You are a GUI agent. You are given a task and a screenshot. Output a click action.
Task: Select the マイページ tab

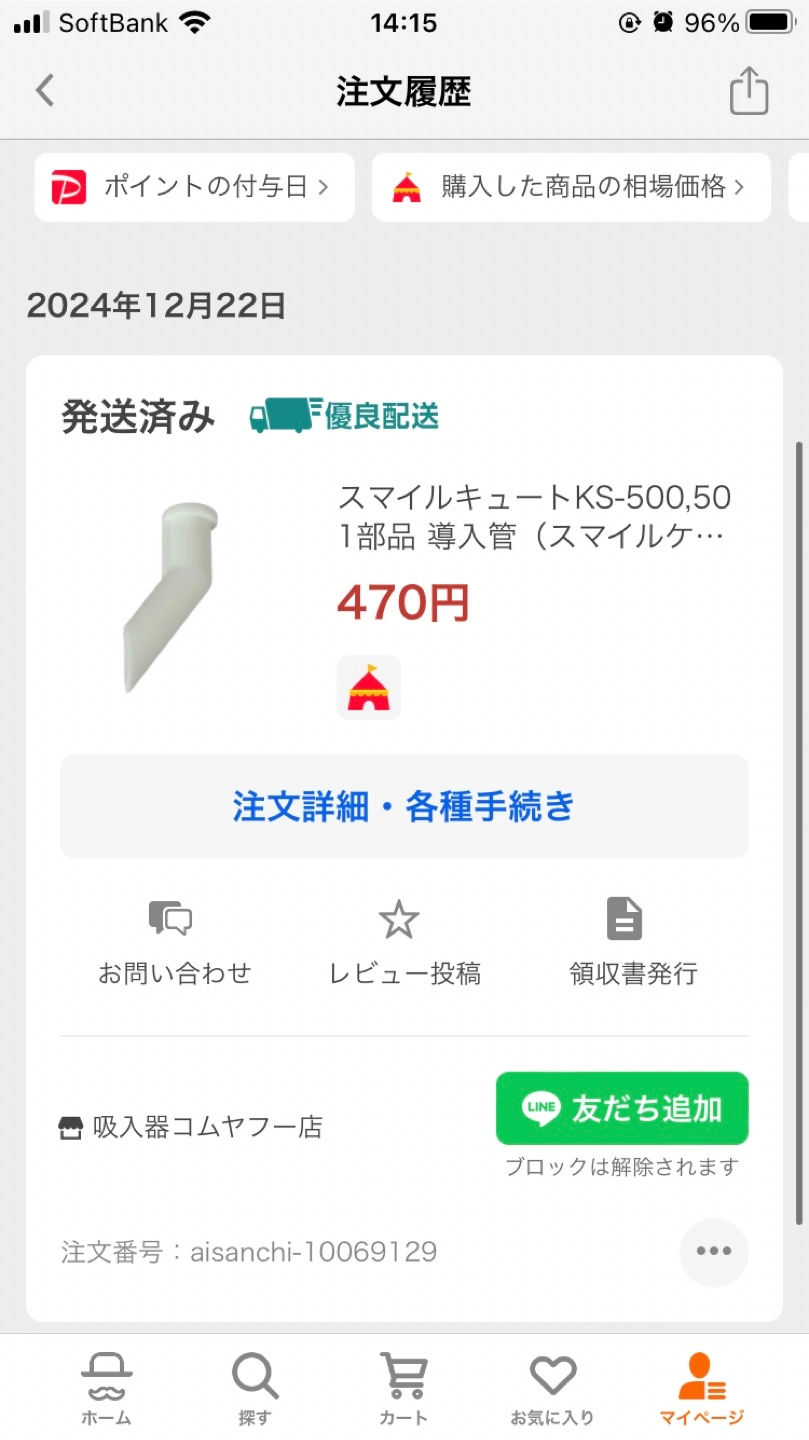tap(701, 1388)
